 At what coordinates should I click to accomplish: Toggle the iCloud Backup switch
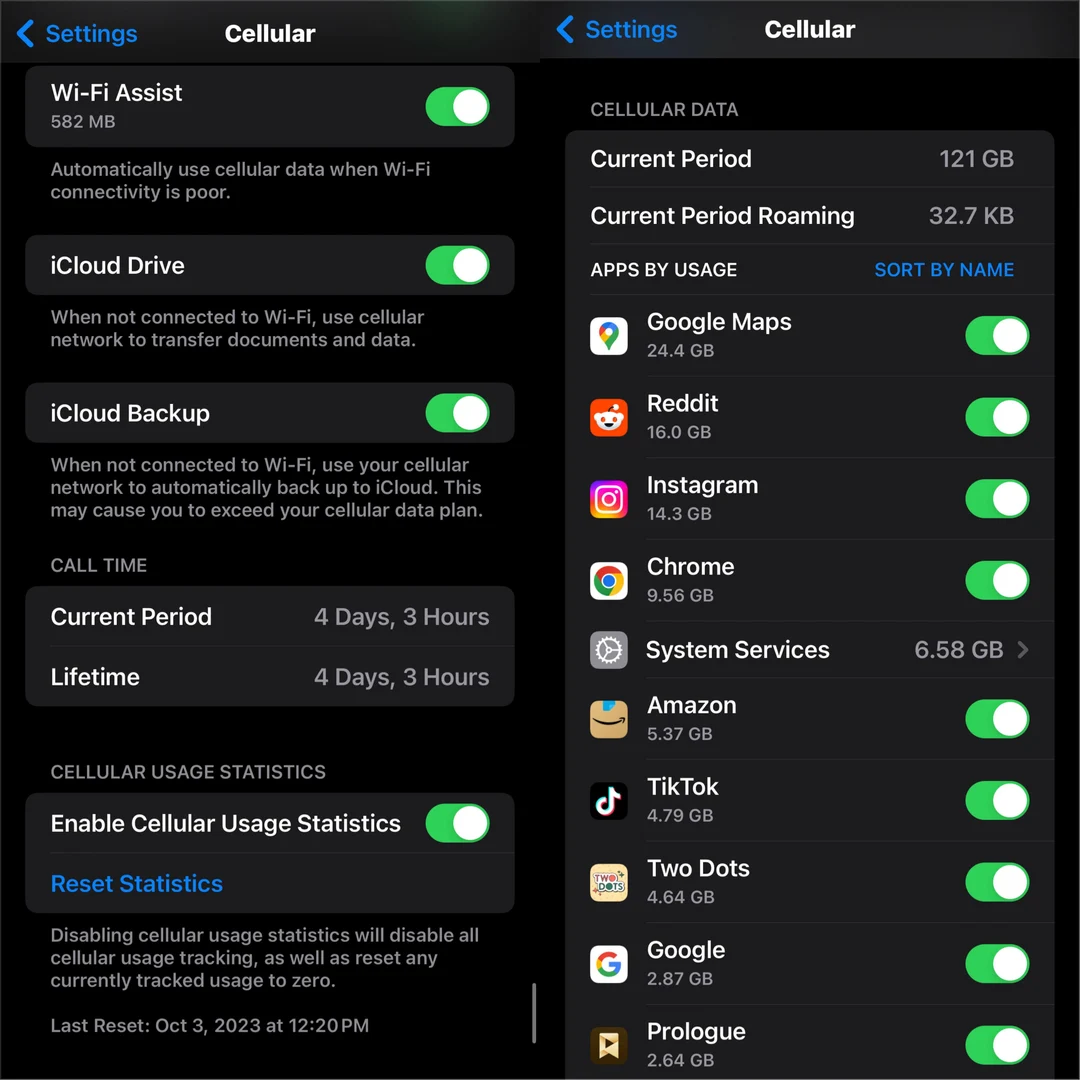457,413
